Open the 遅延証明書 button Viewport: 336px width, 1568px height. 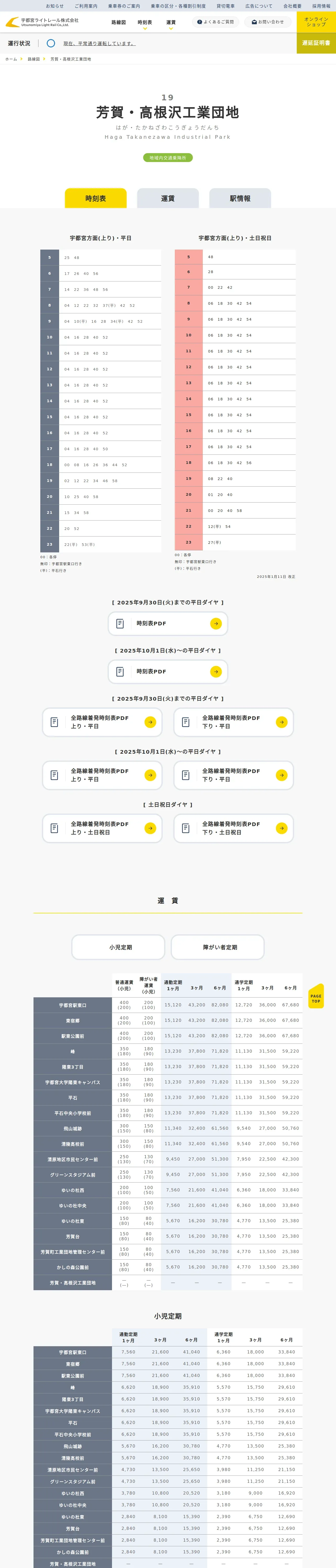click(316, 43)
